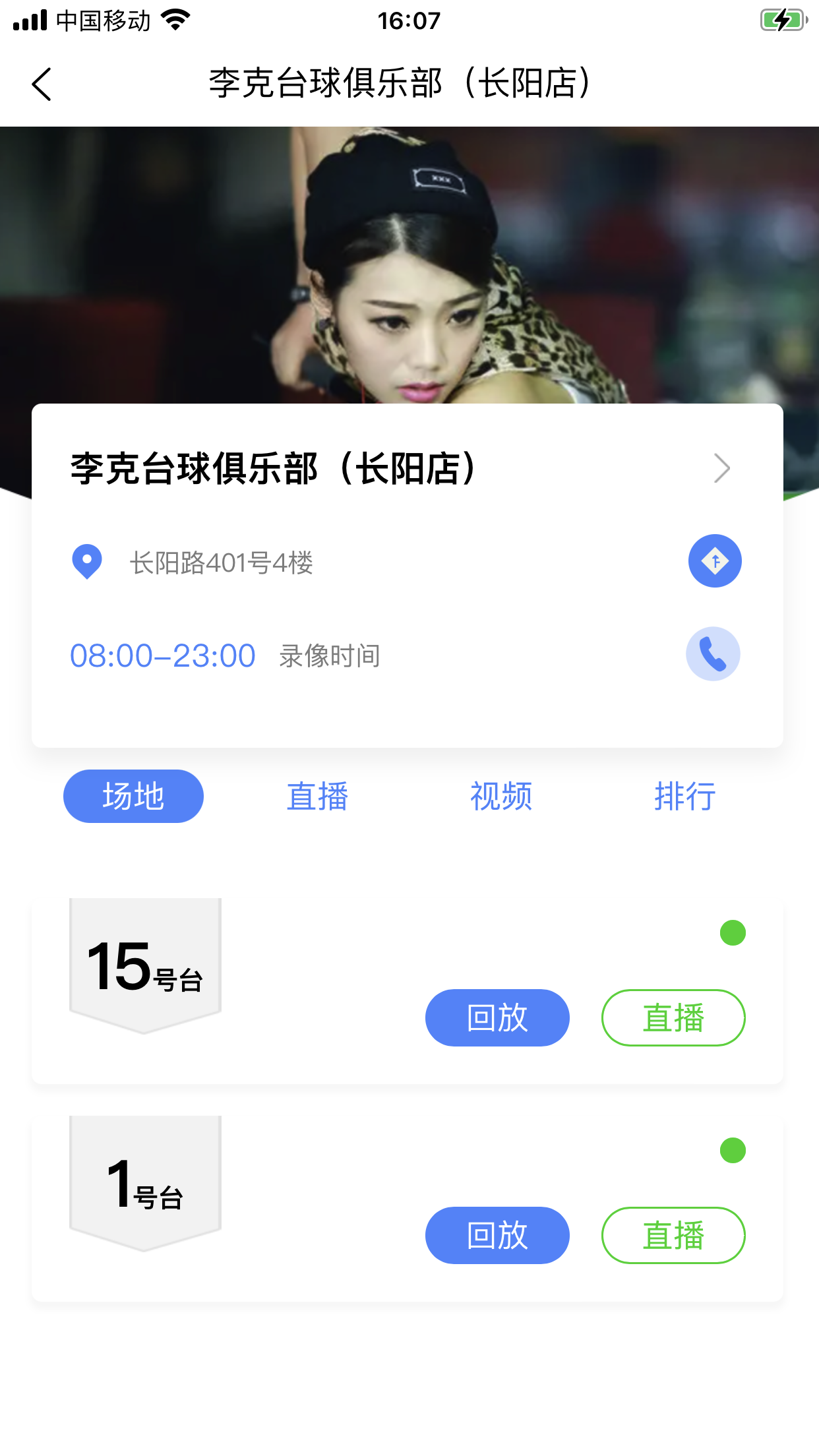Image resolution: width=819 pixels, height=1456 pixels.
Task: Switch to the 直播 tab
Action: 317,796
